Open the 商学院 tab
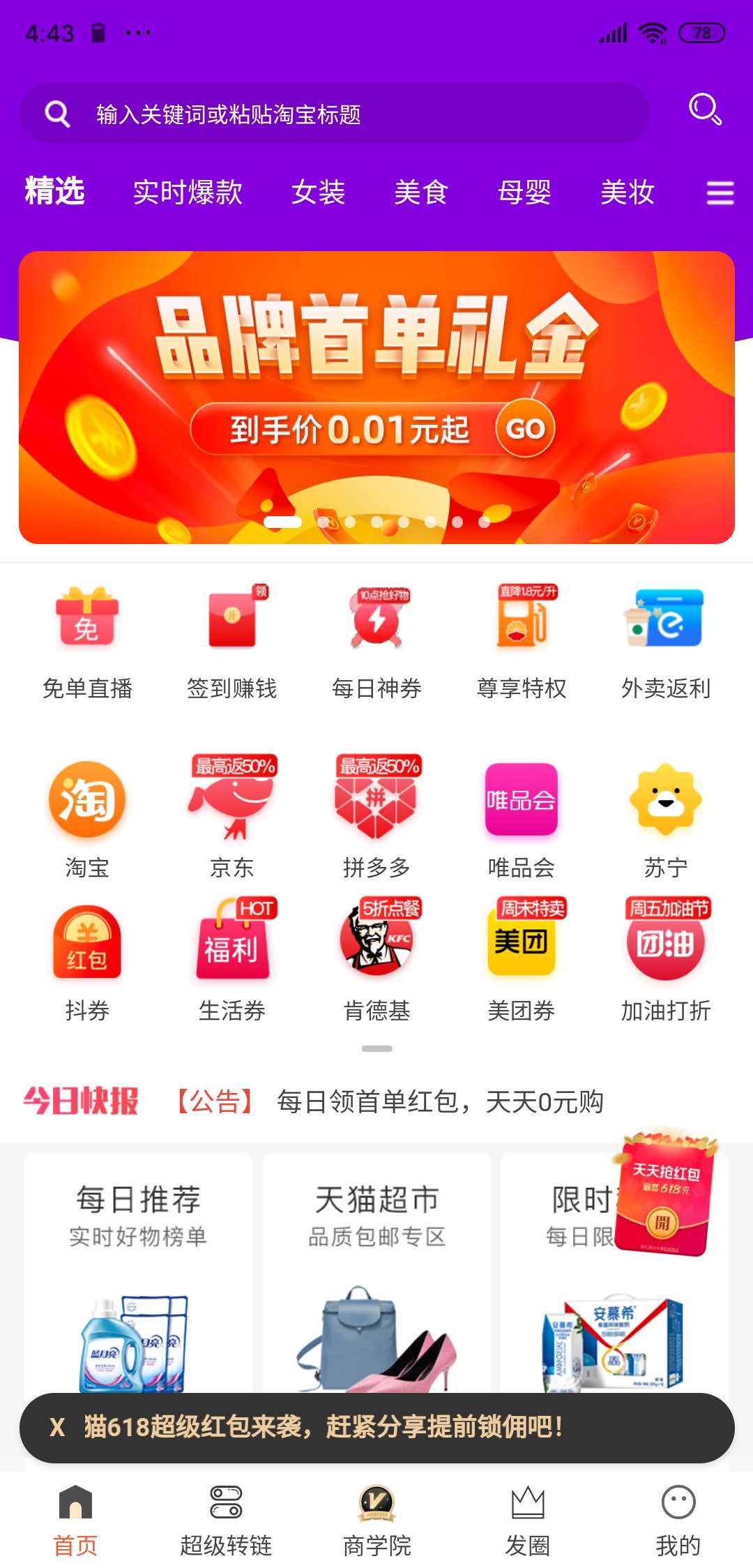Screen dimensions: 753x1568 (376, 1521)
